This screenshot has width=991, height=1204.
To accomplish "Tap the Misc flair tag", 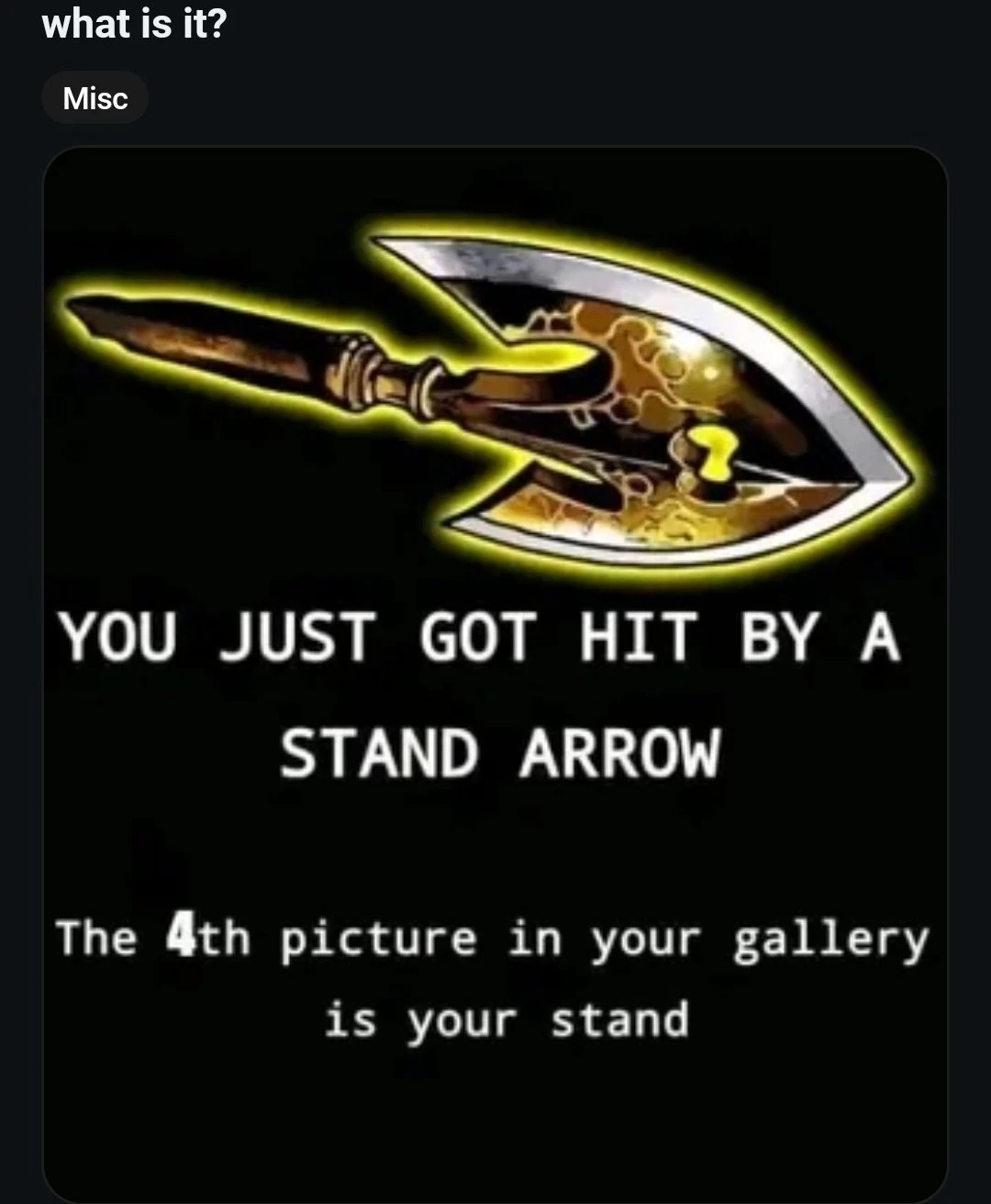I will 95,98.
